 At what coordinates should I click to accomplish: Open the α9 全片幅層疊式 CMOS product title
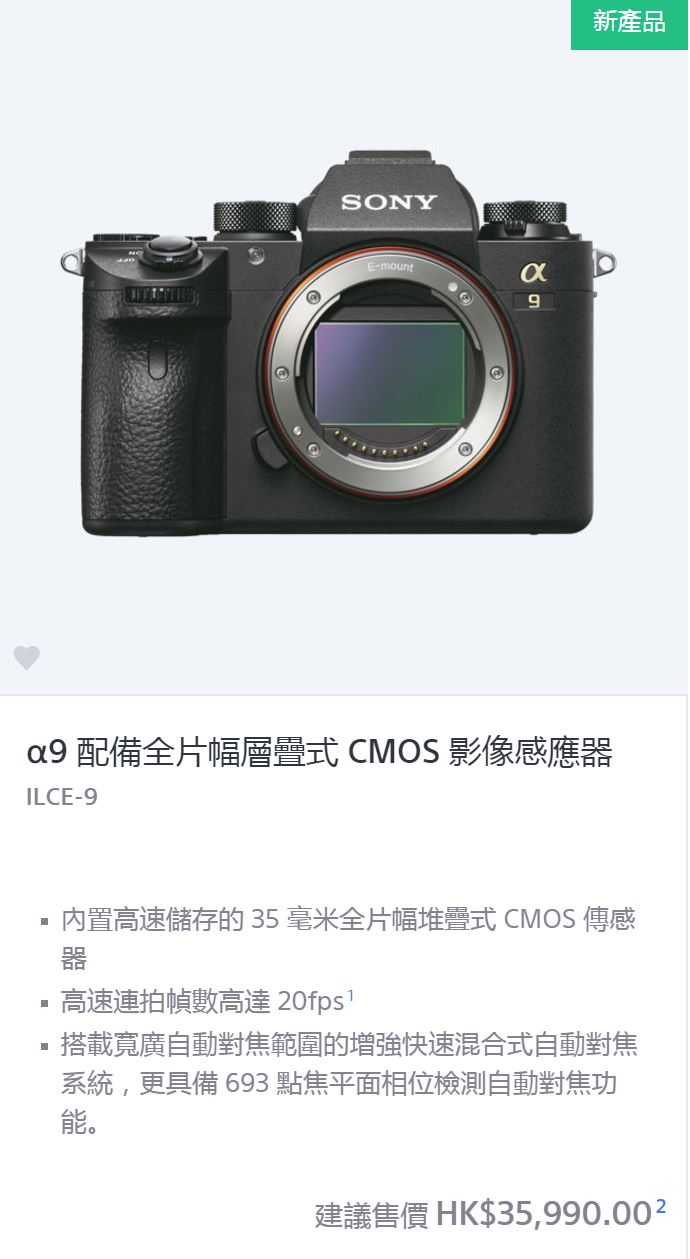click(x=319, y=752)
